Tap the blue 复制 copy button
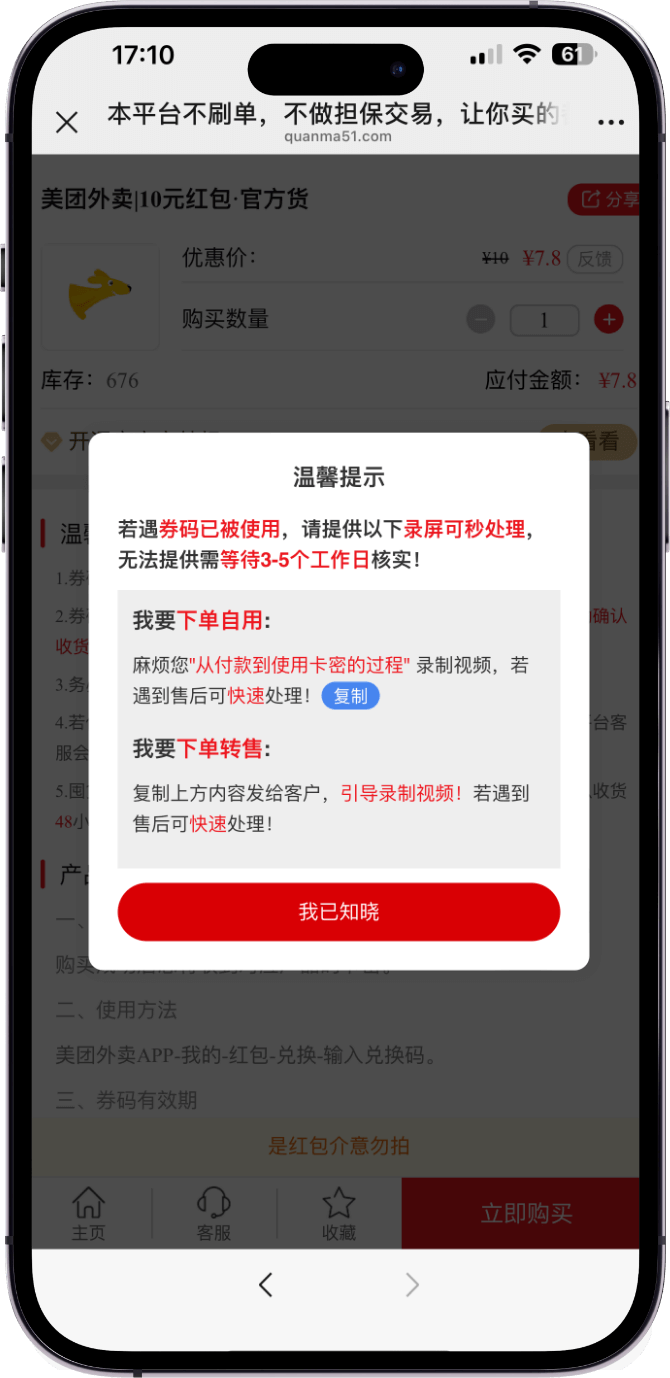The height and width of the screenshot is (1378, 670). 350,696
